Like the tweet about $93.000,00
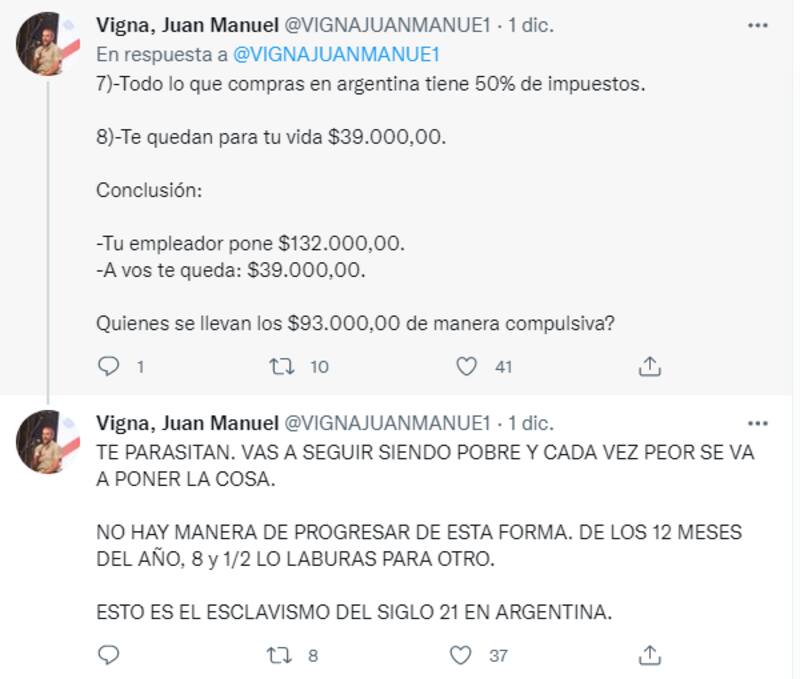Image resolution: width=800 pixels, height=679 pixels. 466,367
